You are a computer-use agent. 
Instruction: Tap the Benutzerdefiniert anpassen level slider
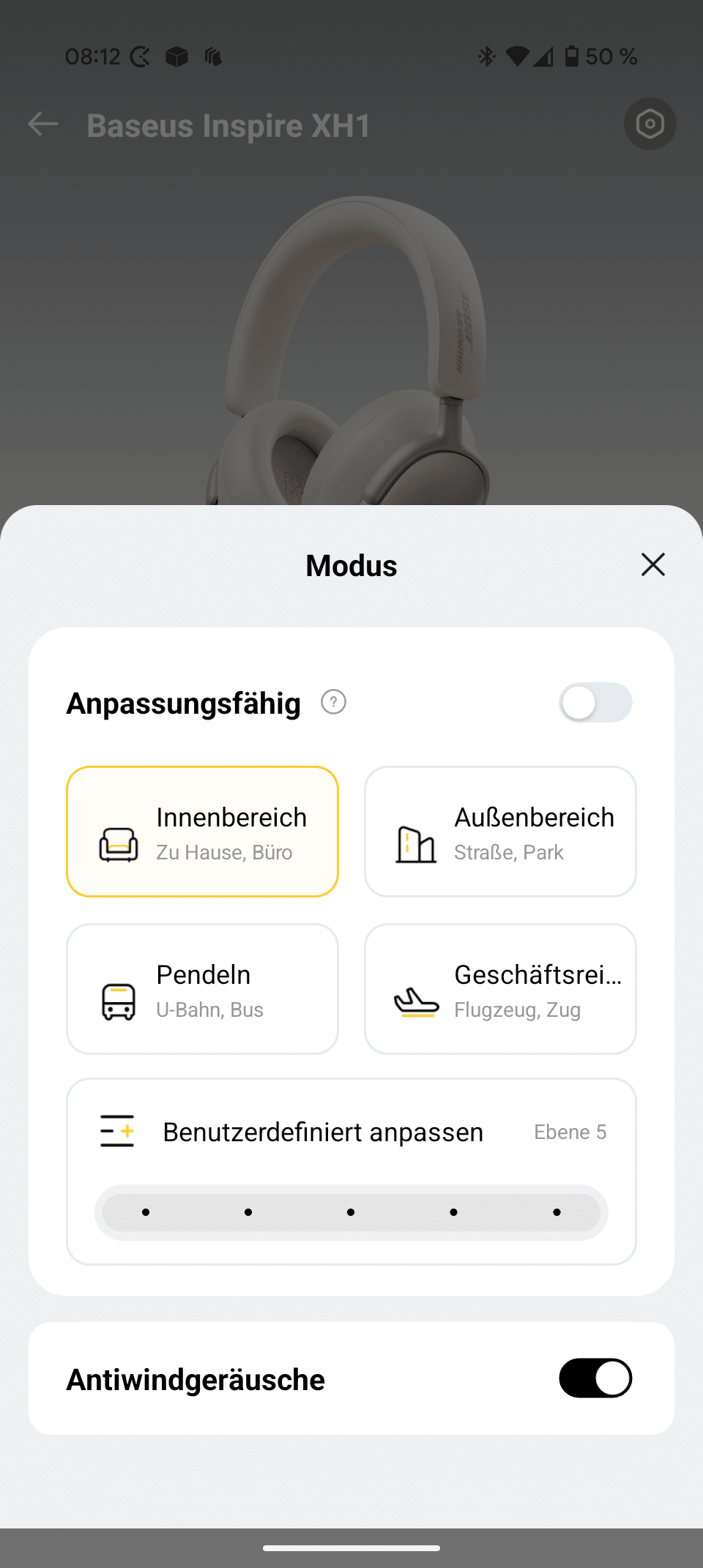pos(351,1212)
